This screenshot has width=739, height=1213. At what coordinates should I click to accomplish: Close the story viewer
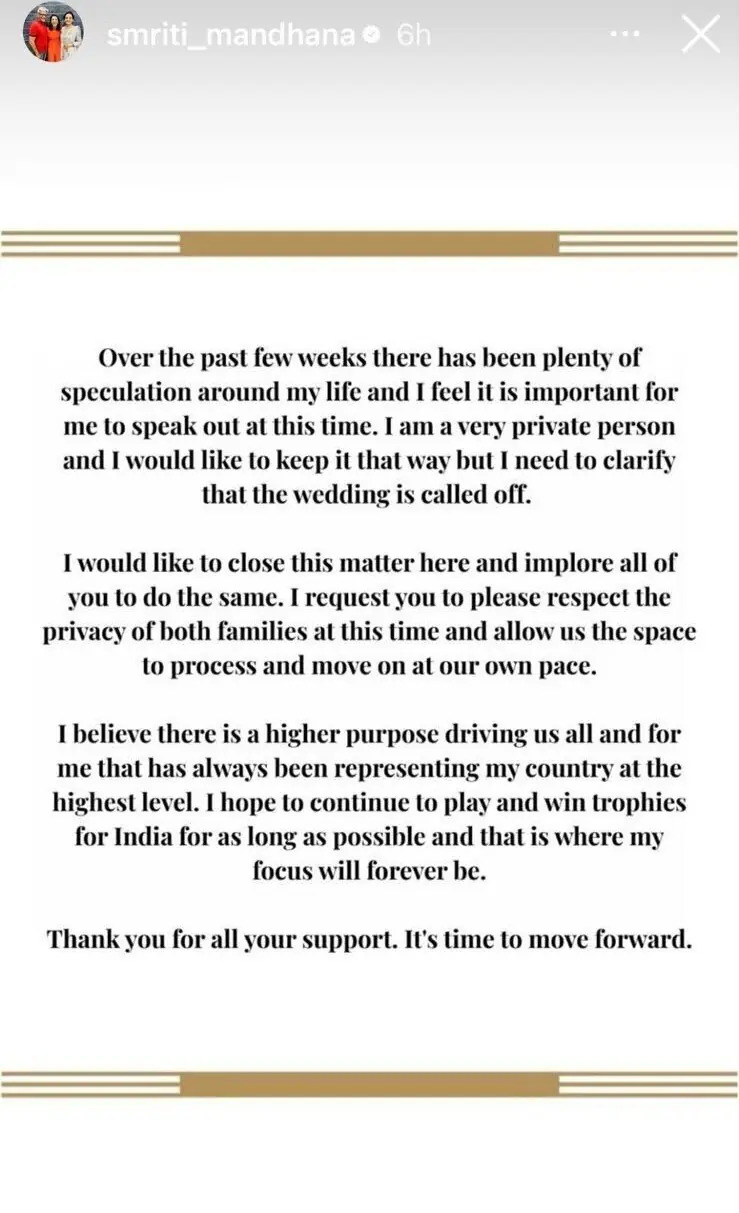point(700,34)
